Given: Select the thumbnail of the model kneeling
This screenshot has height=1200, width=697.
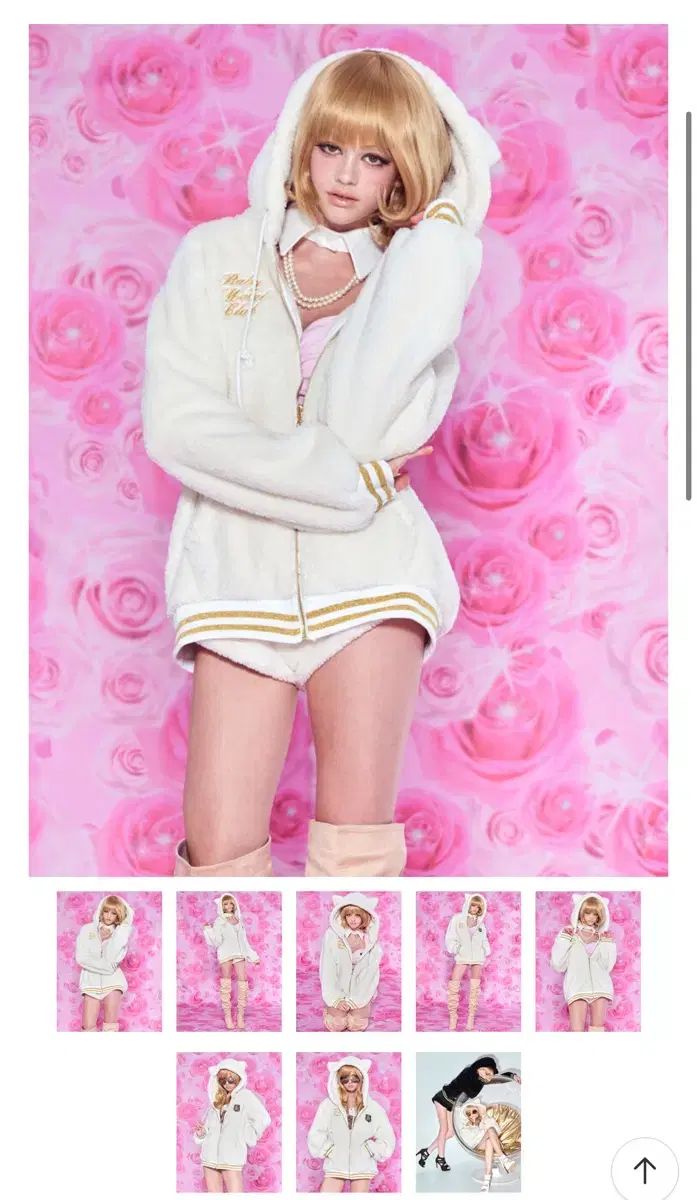Looking at the screenshot, I should pyautogui.click(x=348, y=961).
